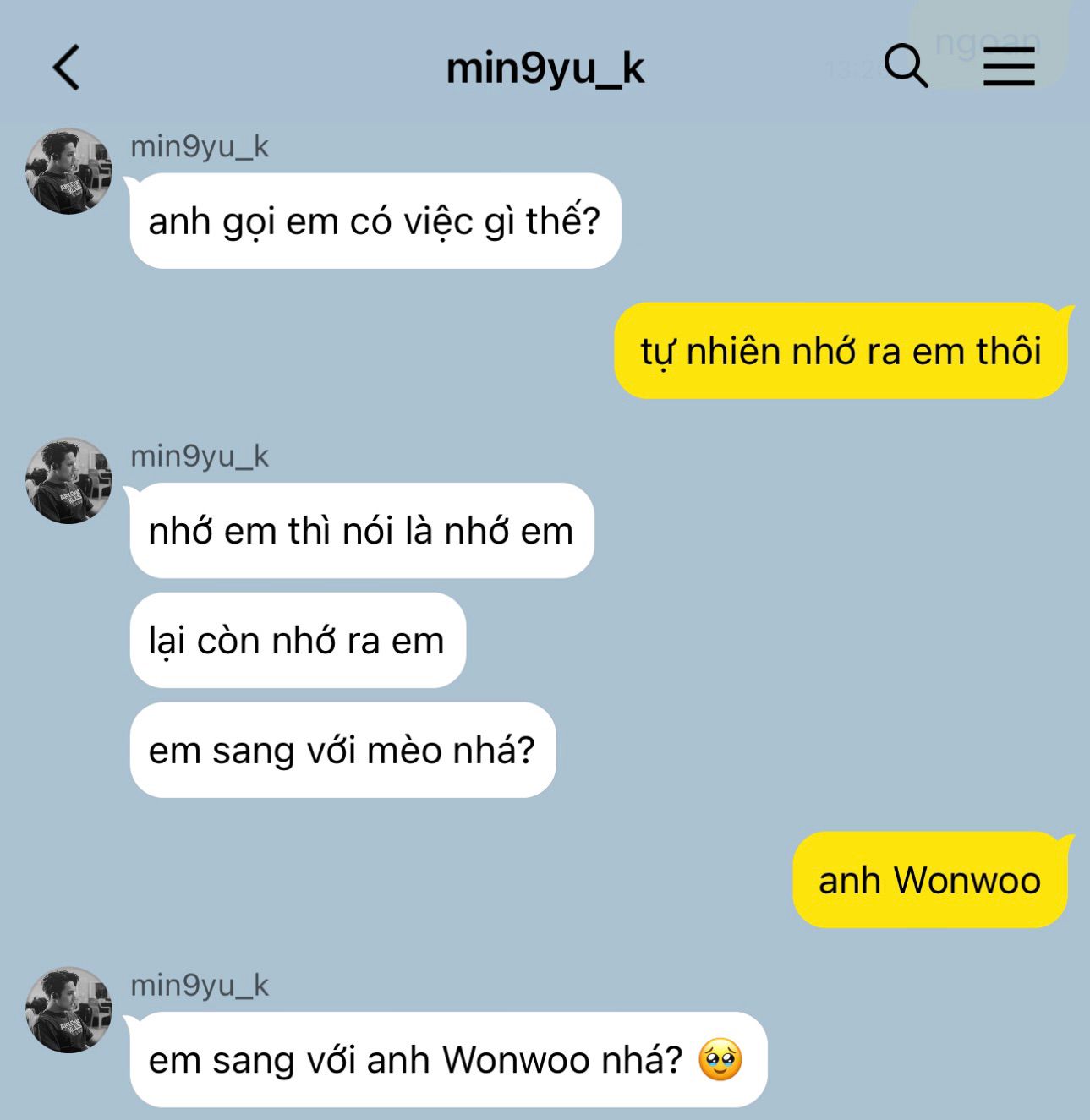Search within this conversation
1090x1120 pixels.
click(x=906, y=66)
